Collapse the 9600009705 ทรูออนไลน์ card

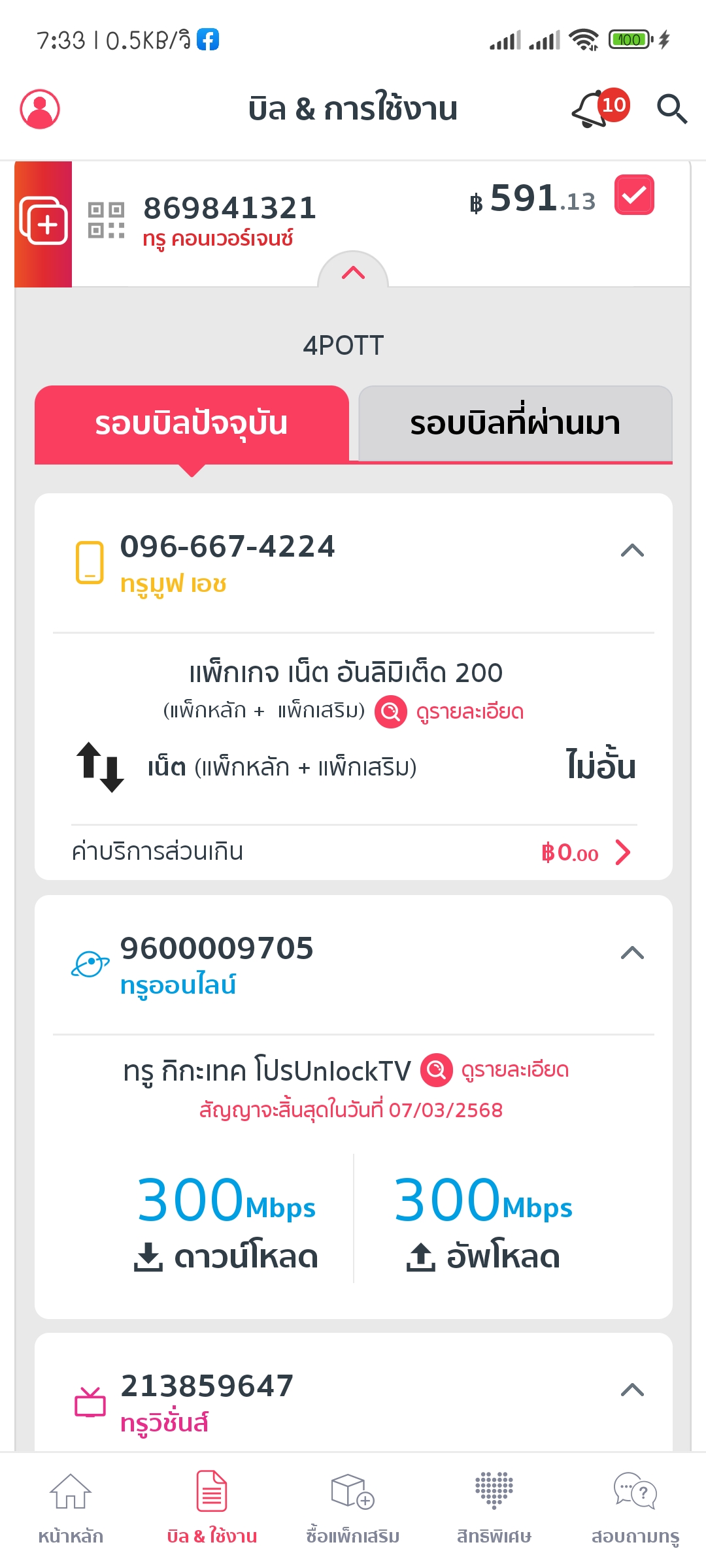pos(632,953)
